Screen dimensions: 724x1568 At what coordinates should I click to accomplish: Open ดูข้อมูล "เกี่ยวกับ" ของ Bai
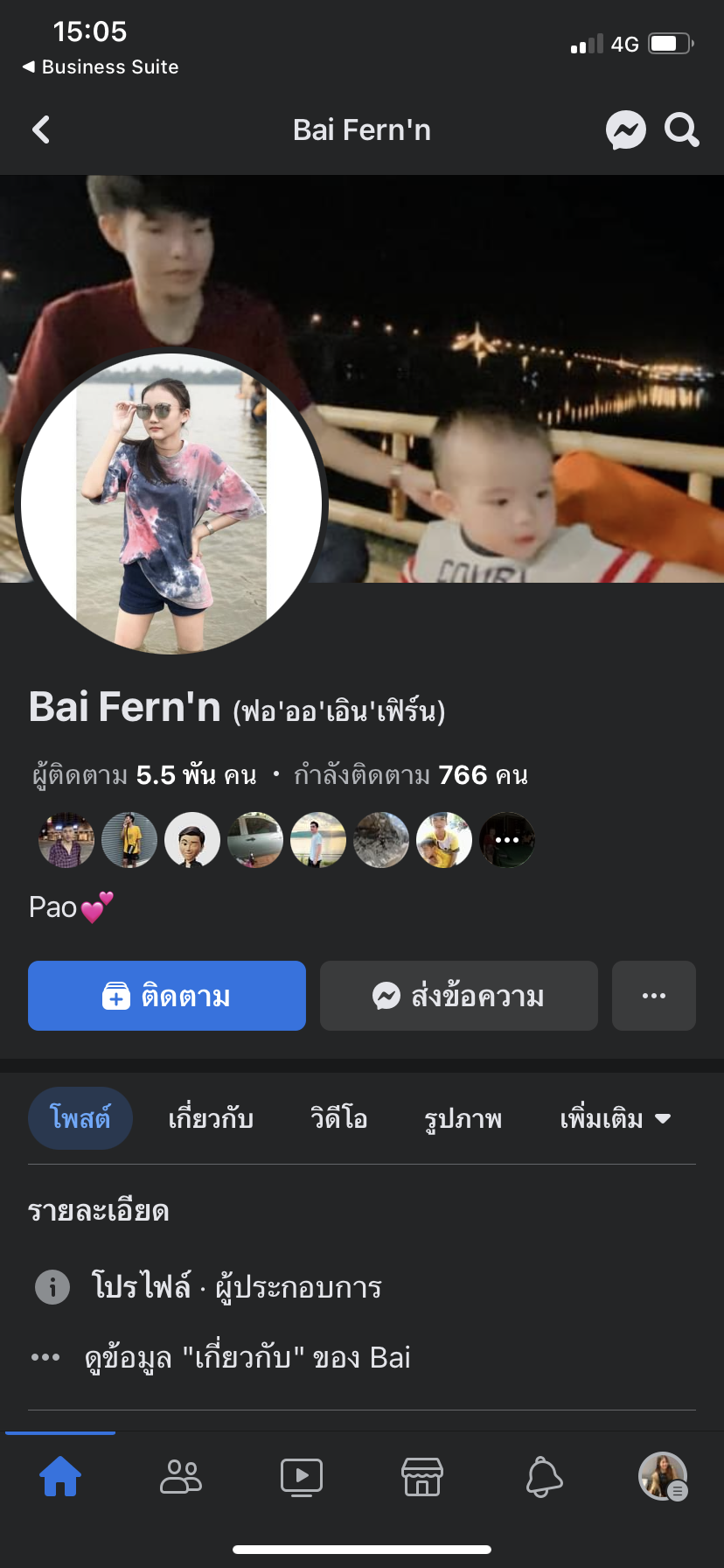[x=247, y=1357]
